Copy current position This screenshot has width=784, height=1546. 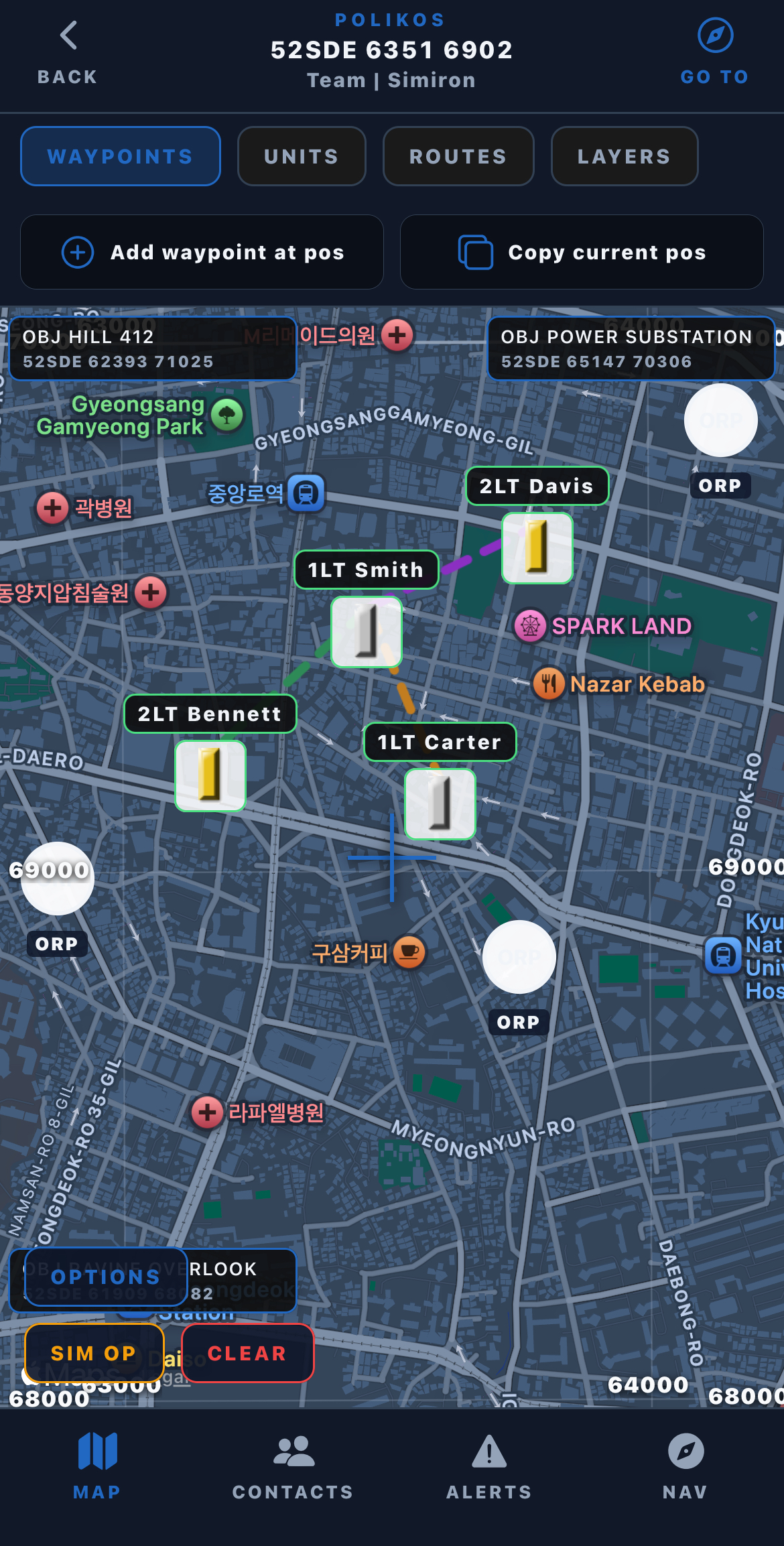[x=582, y=252]
